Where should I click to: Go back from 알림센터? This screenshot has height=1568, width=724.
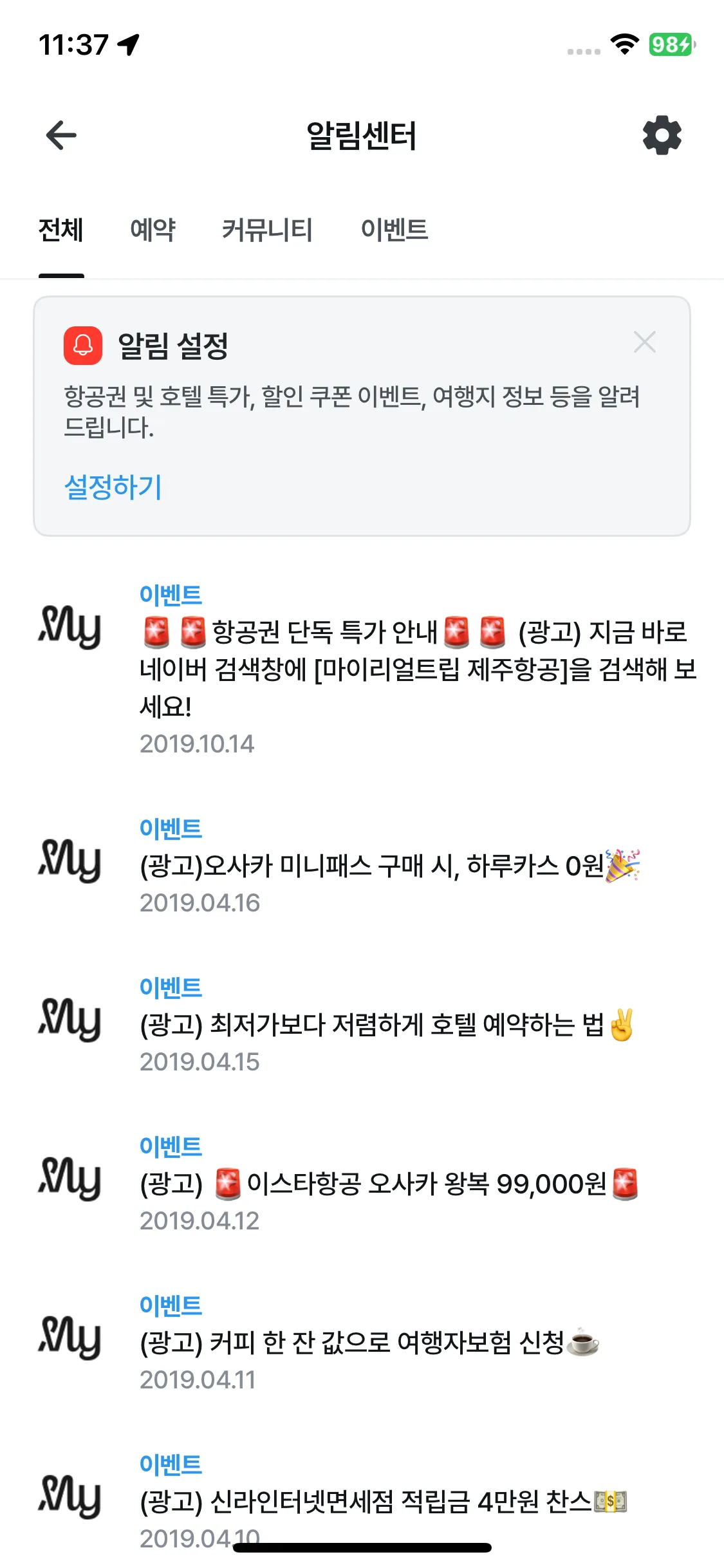(x=61, y=135)
